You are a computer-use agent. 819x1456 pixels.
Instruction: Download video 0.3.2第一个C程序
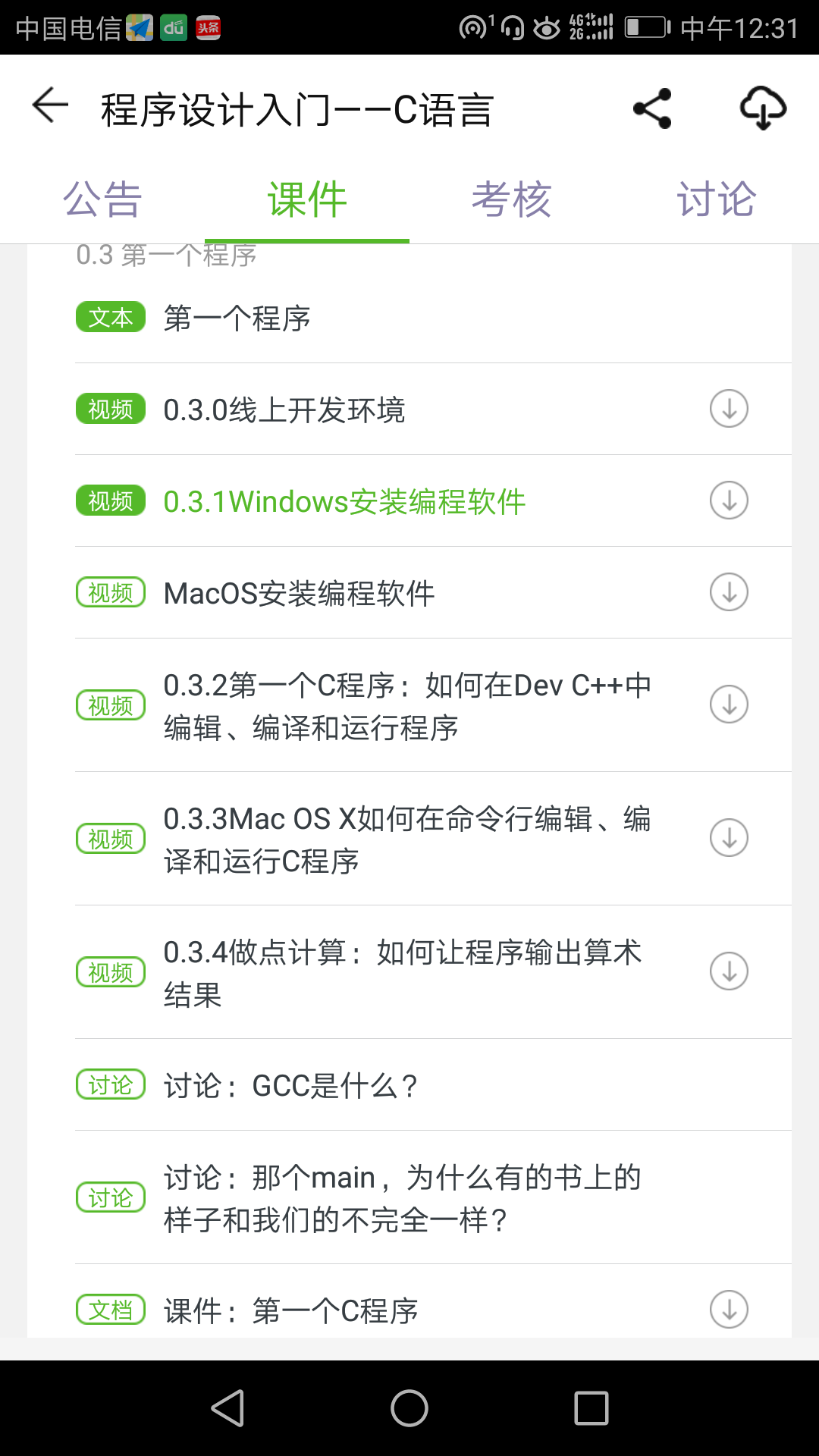click(x=729, y=704)
